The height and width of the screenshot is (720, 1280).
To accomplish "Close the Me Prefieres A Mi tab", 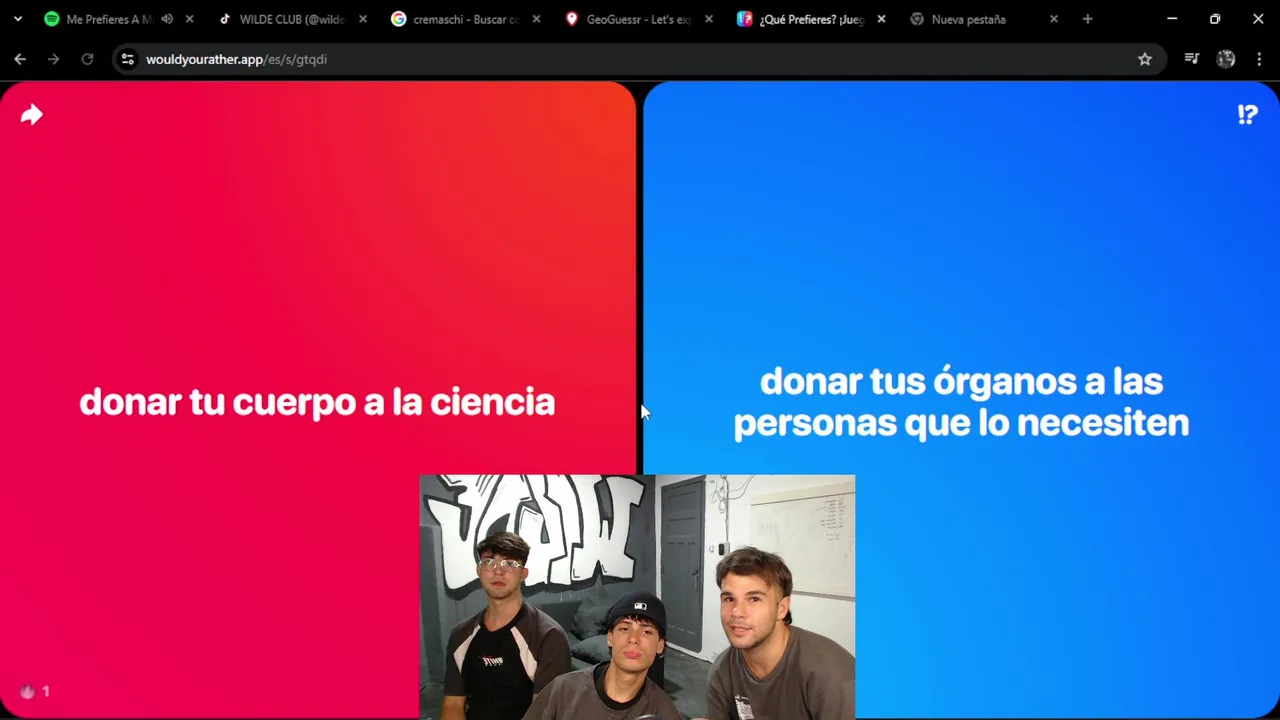I will pyautogui.click(x=189, y=19).
